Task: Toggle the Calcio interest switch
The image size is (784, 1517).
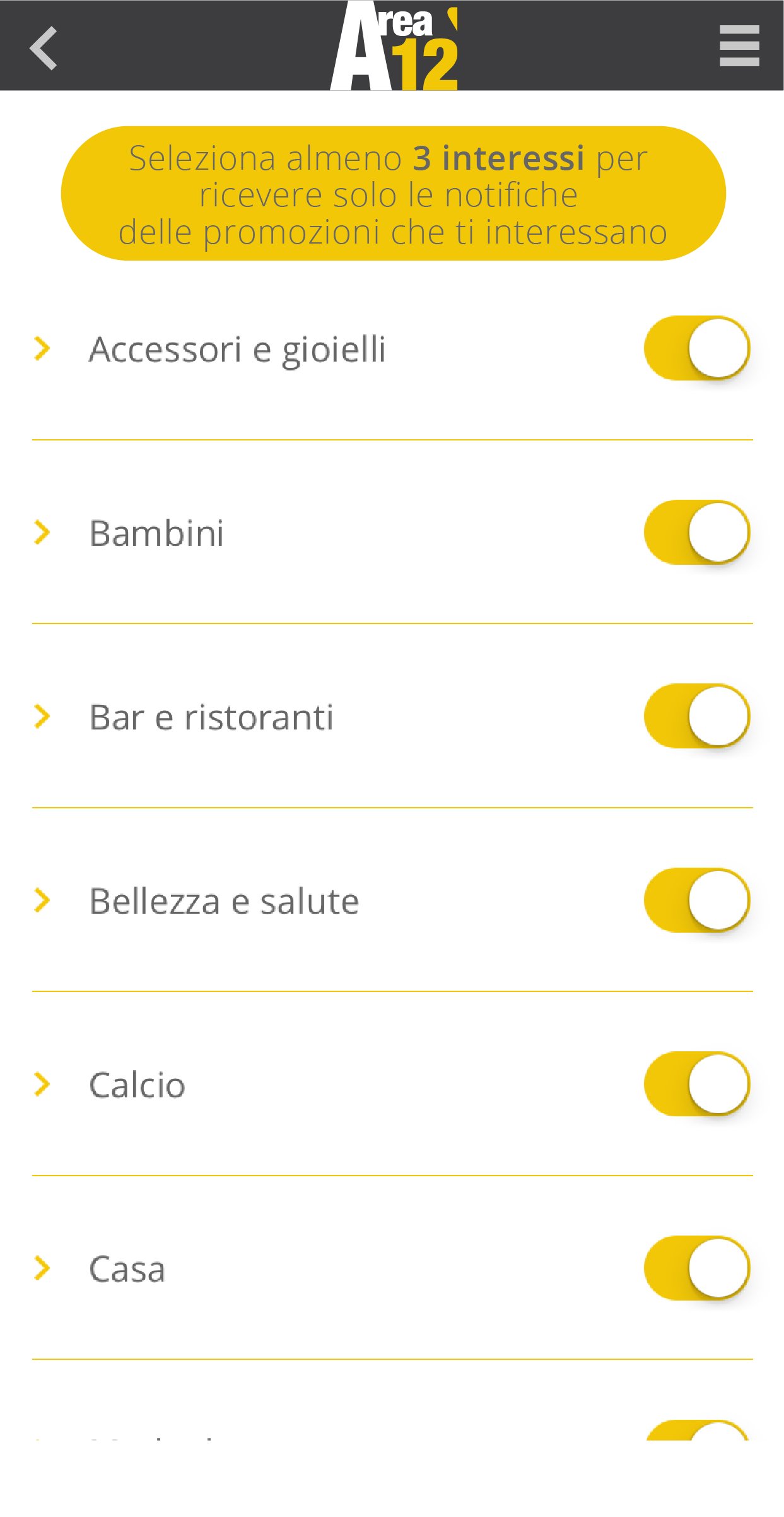Action: pyautogui.click(x=696, y=1084)
